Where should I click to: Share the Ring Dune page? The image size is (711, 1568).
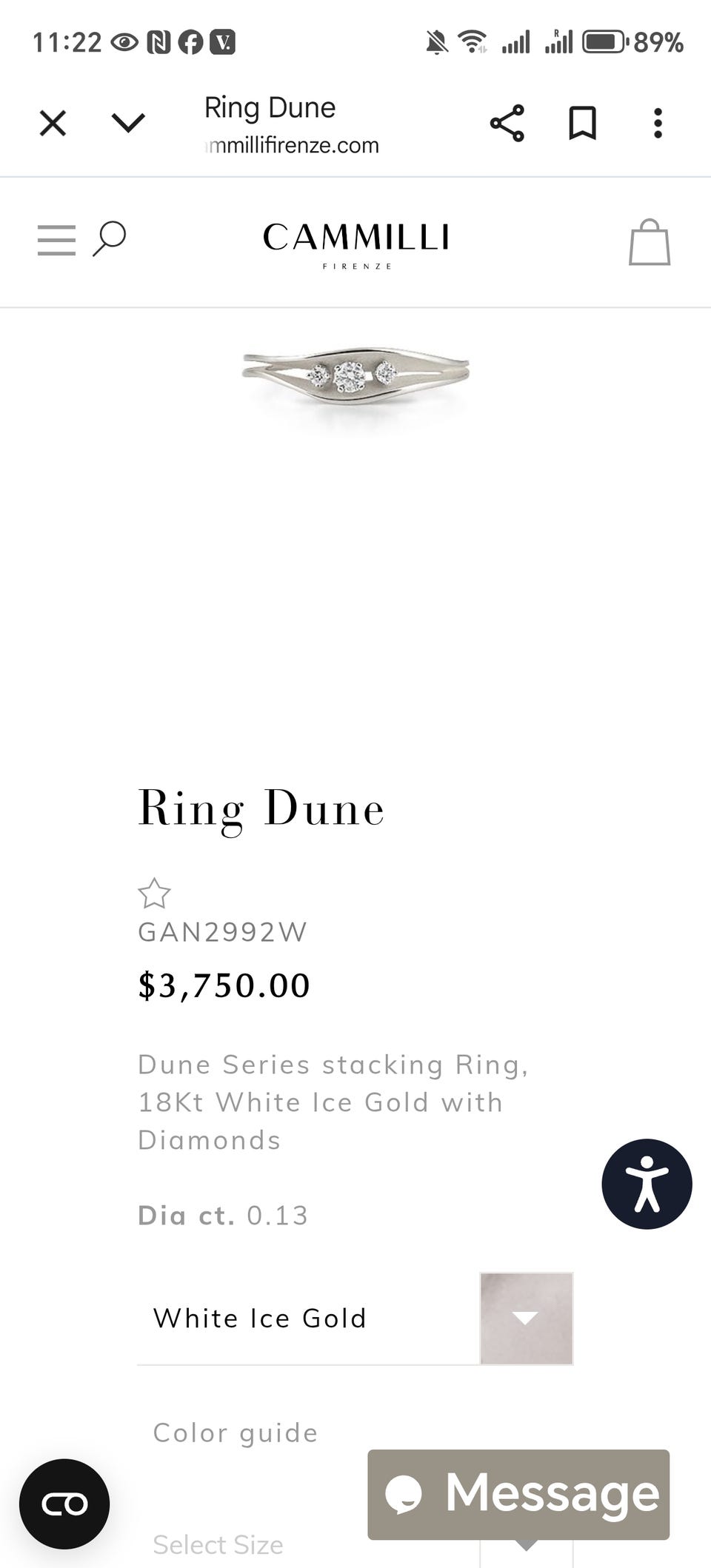pyautogui.click(x=507, y=123)
